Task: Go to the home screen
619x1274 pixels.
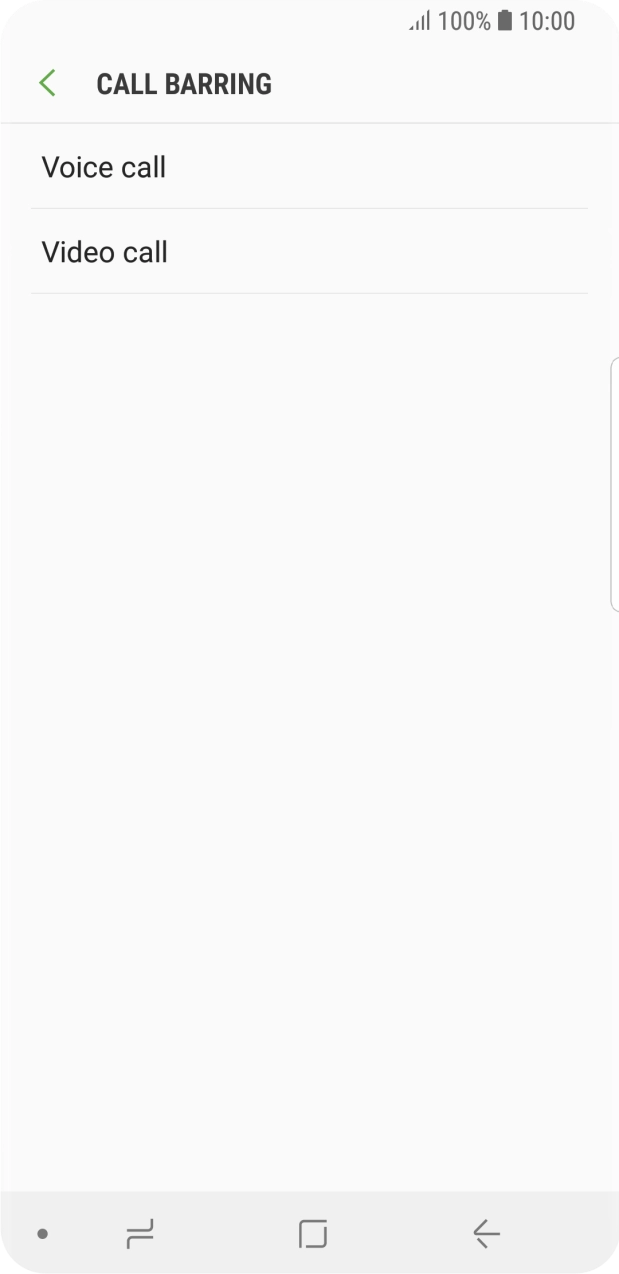Action: click(x=313, y=1234)
